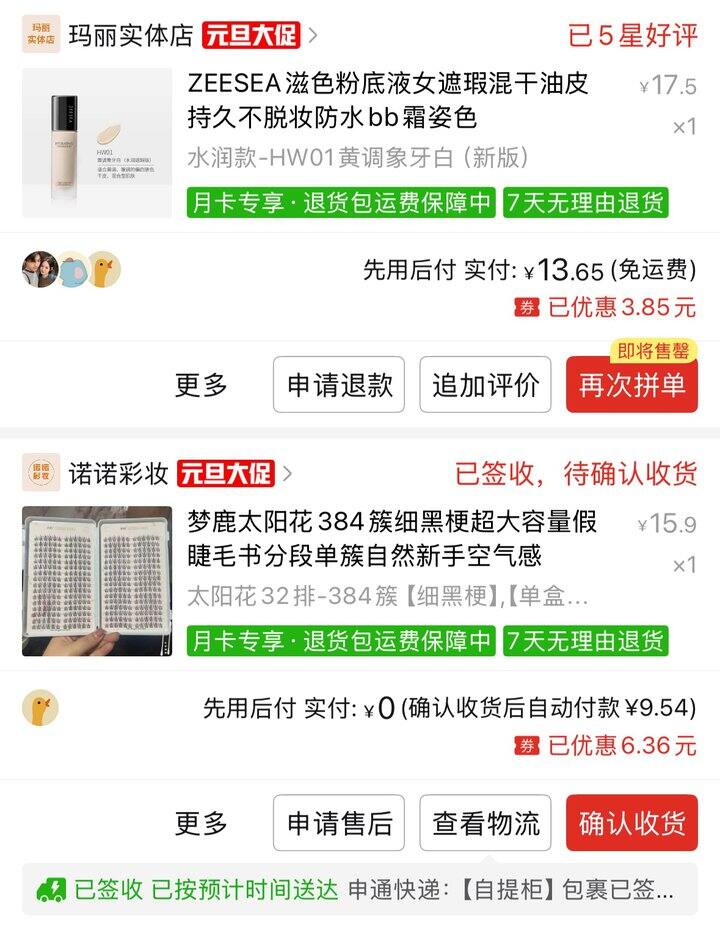Open the 玛丽实体店 shop page
720x925 pixels.
pos(130,36)
